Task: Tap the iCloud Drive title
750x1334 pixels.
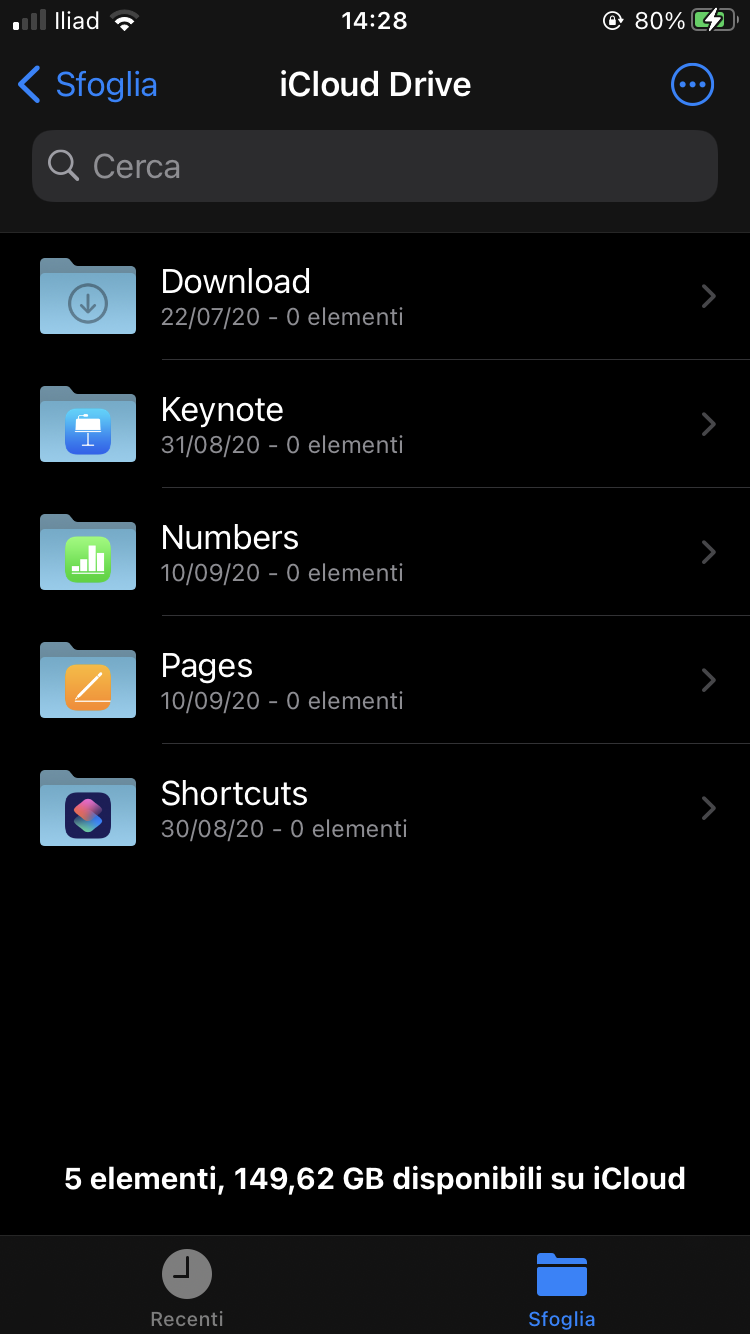Action: [375, 84]
